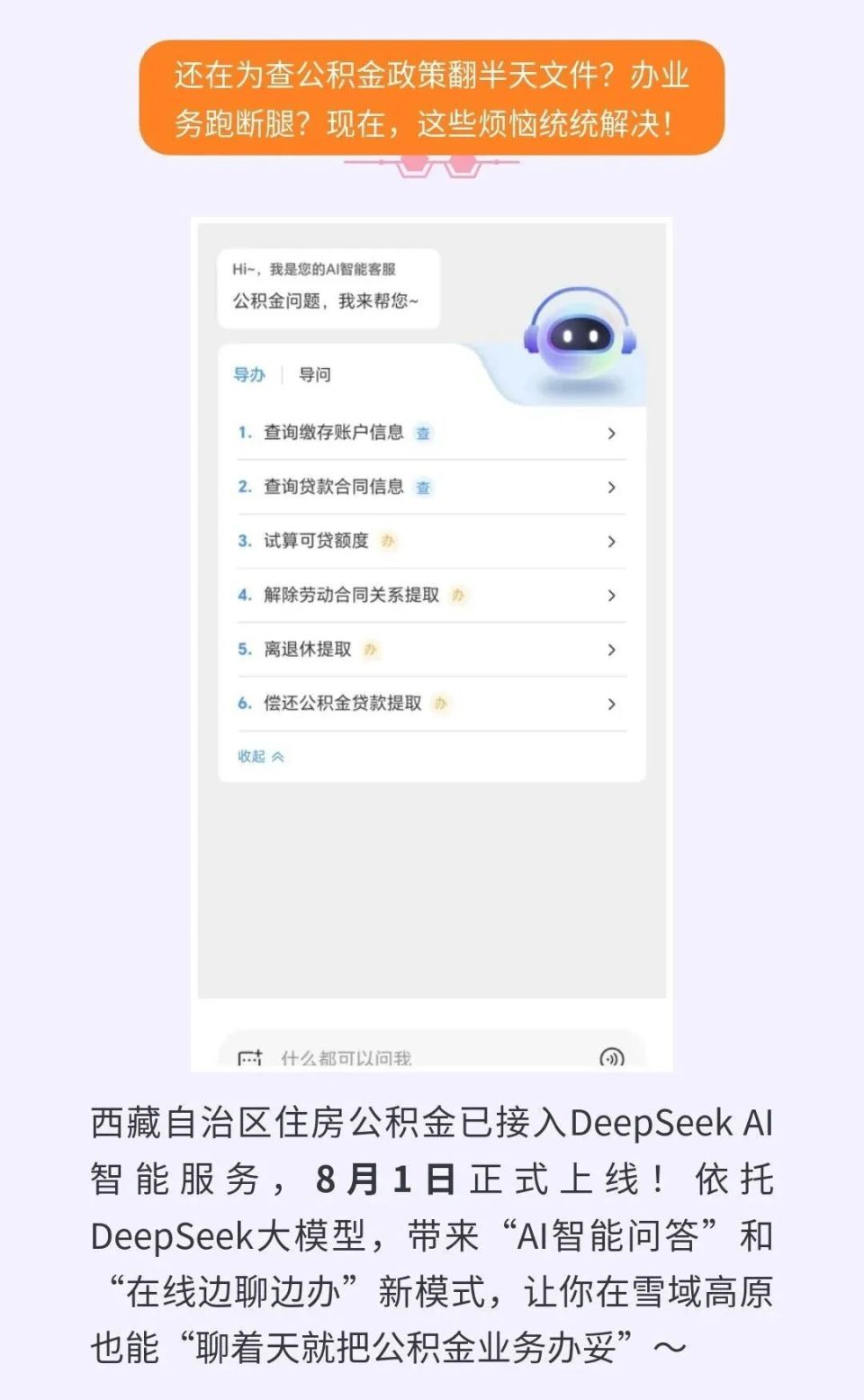This screenshot has height=1400, width=864.
Task: Click the "办" badge next to 解除劳动合同关系提取
Action: click(457, 596)
